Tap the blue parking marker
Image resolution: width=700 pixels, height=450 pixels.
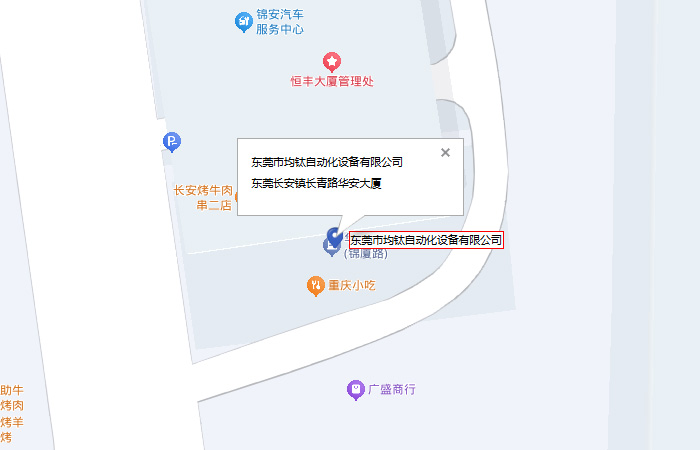172,142
